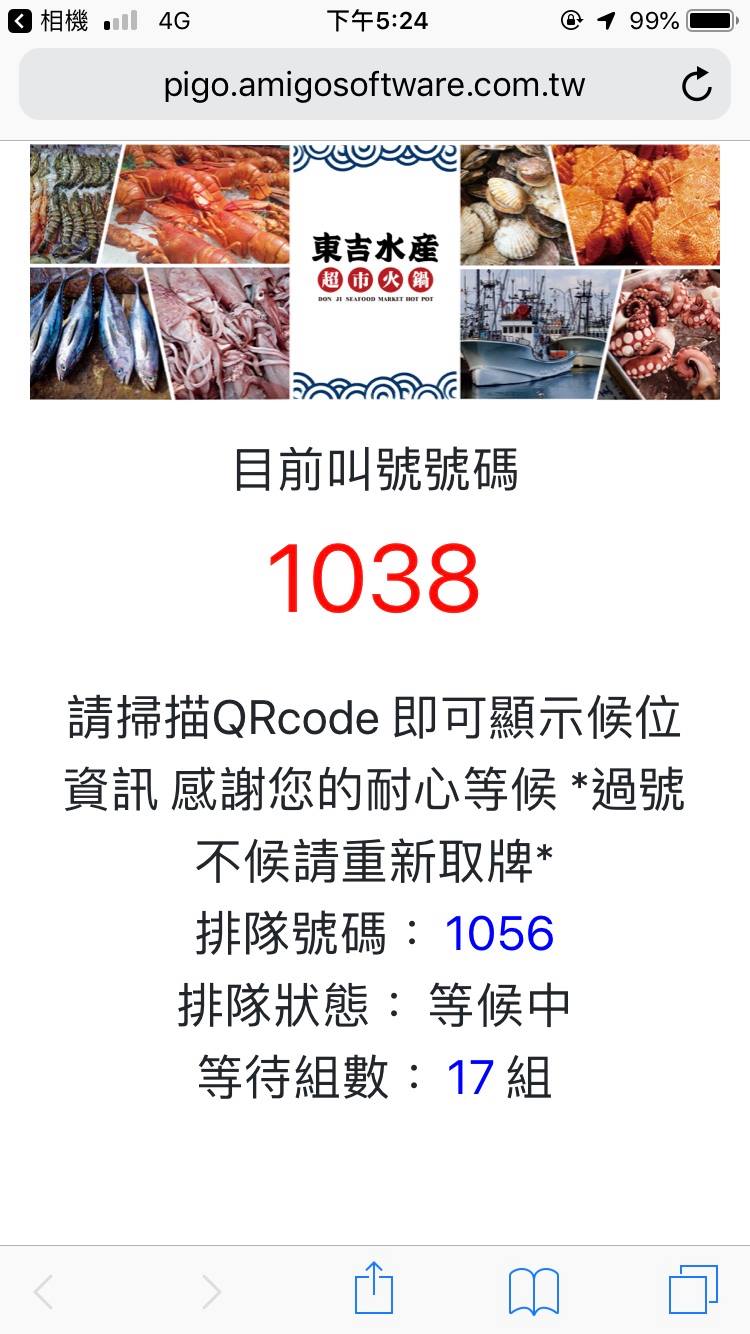The height and width of the screenshot is (1334, 750).
Task: Show all open Safari tabs
Action: click(694, 1289)
